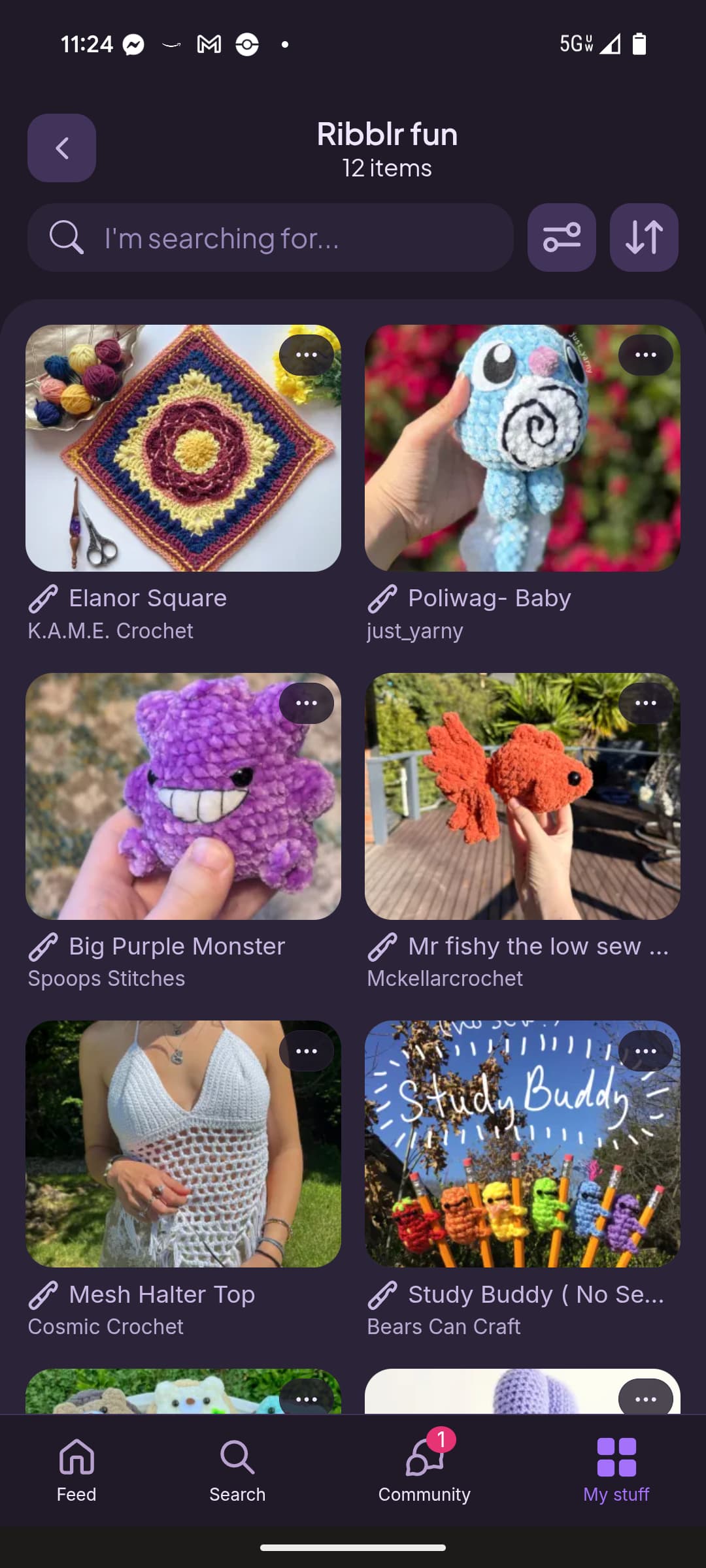Open more options for Study Buddy

tap(645, 1051)
